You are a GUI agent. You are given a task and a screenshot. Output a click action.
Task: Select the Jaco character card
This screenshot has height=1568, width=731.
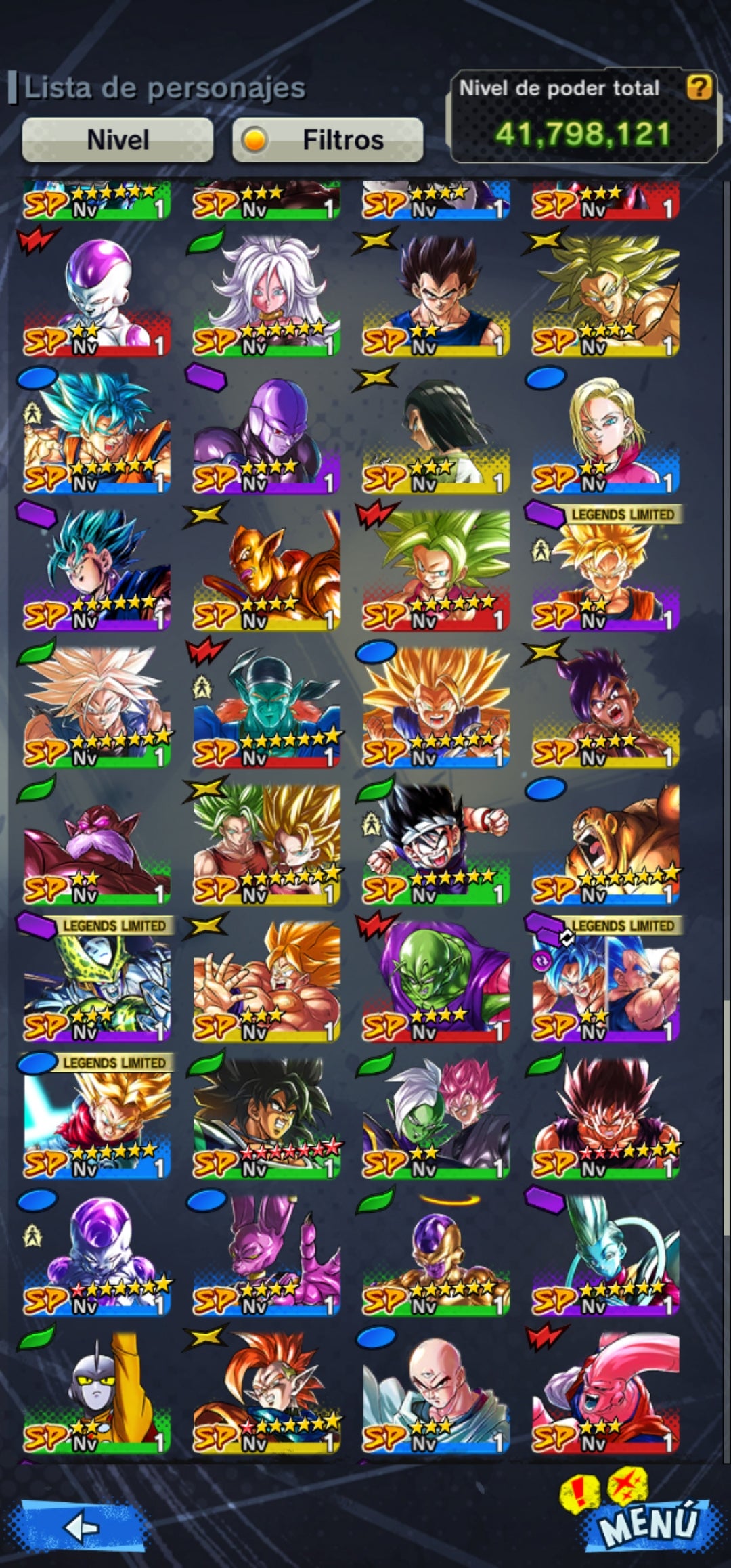[x=97, y=1391]
